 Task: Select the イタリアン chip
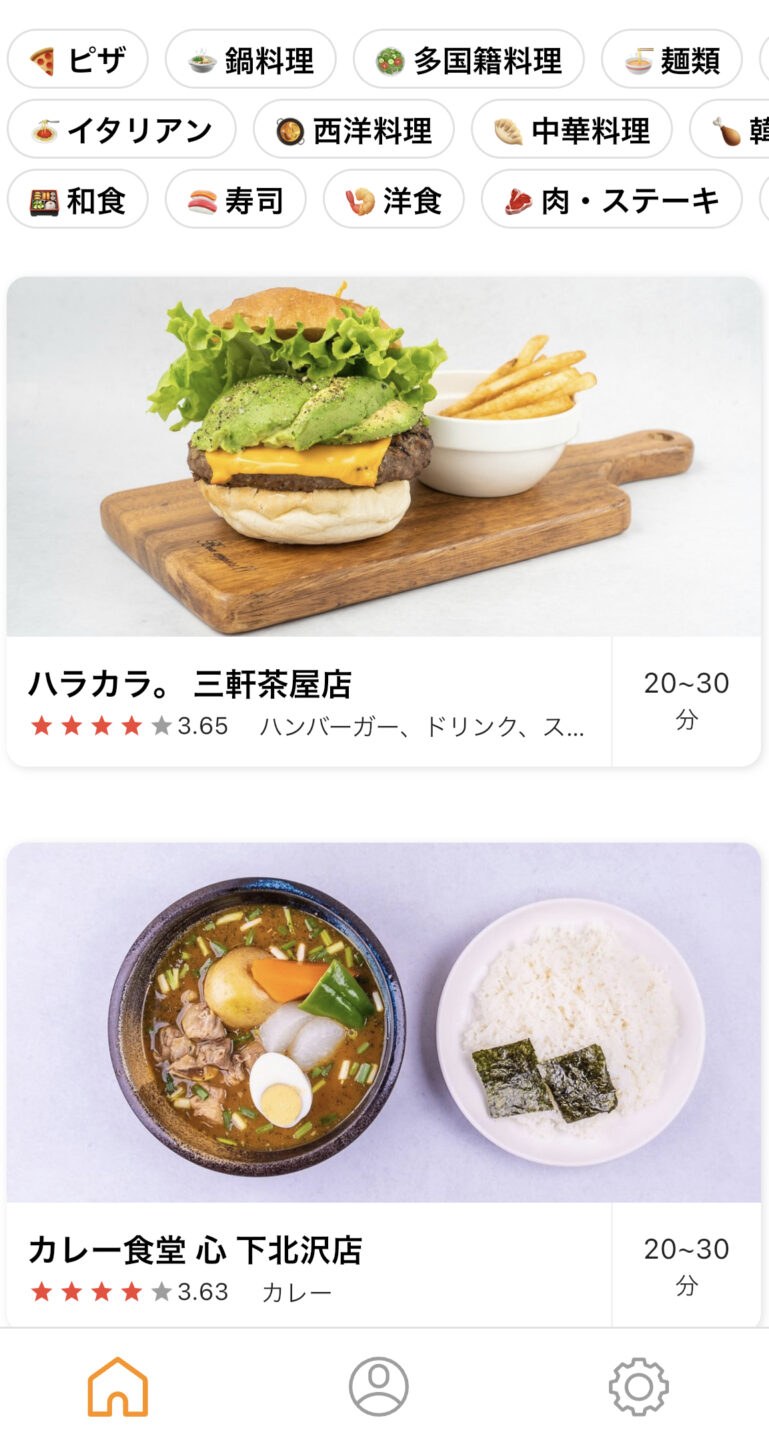click(122, 130)
